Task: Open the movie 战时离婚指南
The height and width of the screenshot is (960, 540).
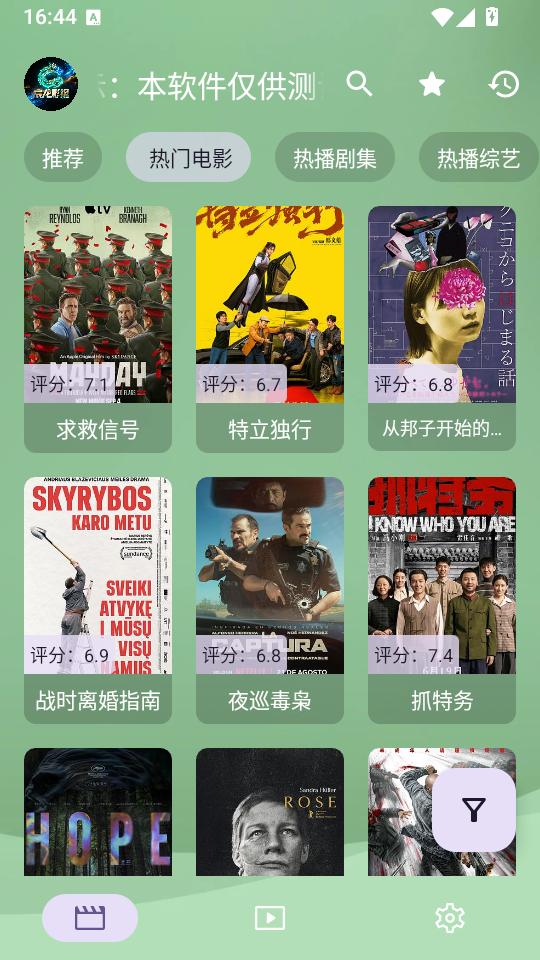Action: pos(98,600)
